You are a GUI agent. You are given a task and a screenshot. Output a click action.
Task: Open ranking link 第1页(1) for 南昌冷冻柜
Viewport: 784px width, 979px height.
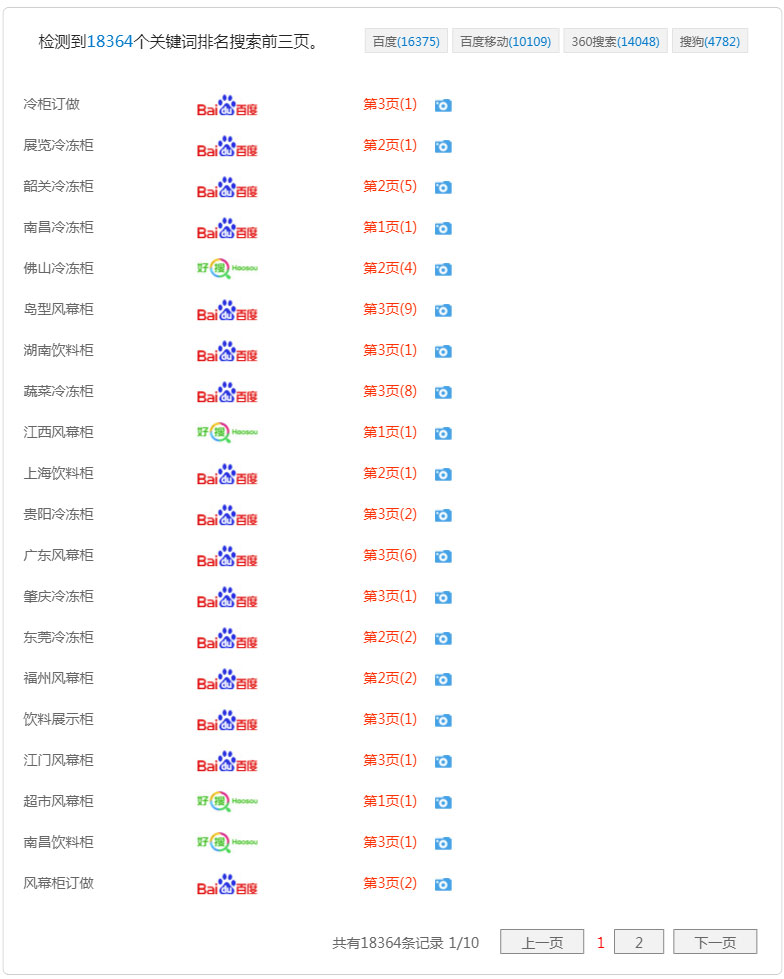click(x=389, y=227)
